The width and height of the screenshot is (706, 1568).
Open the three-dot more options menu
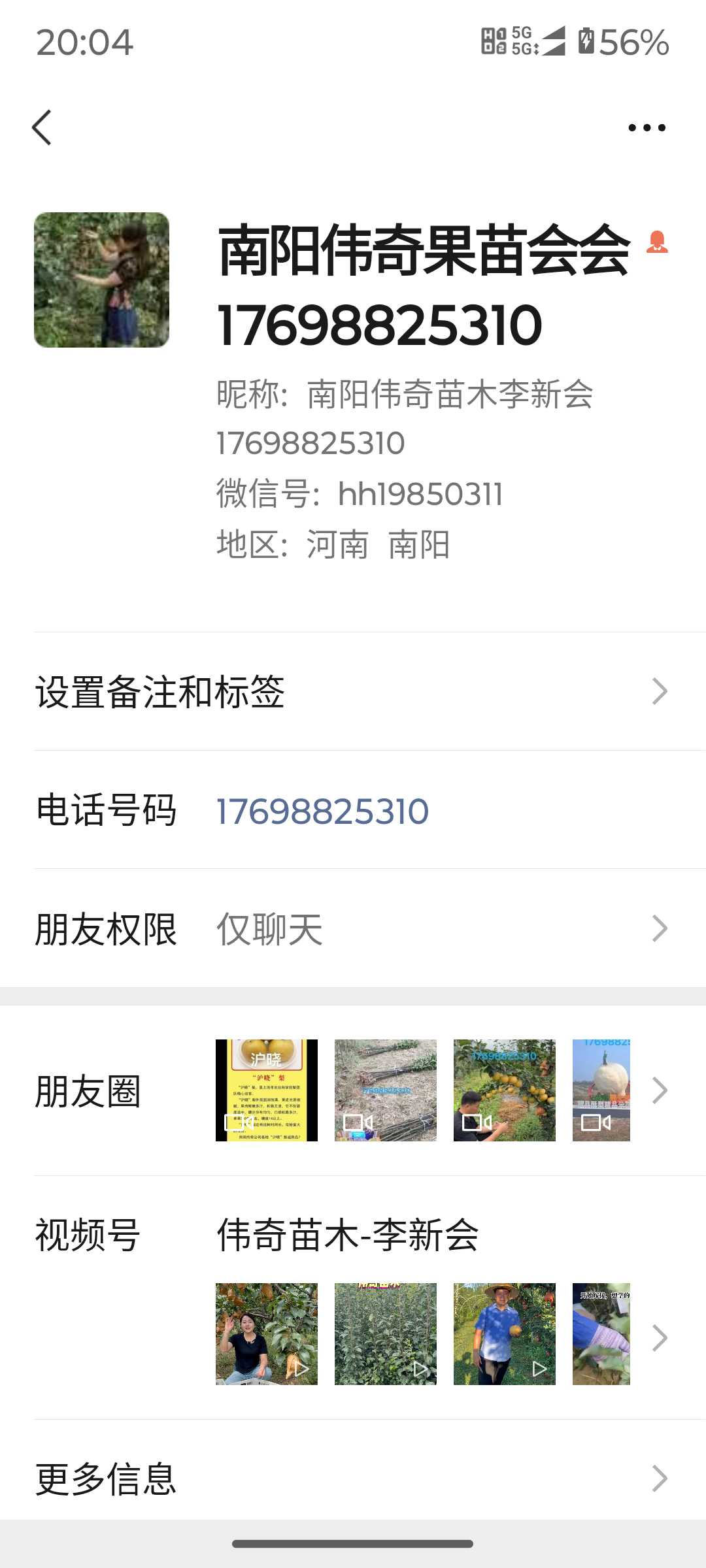[x=647, y=127]
